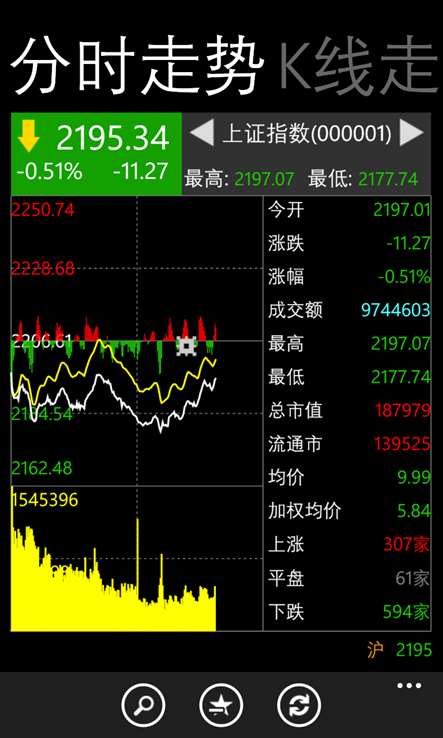Select the 分时走势 tab header
The width and height of the screenshot is (443, 738).
[137, 67]
